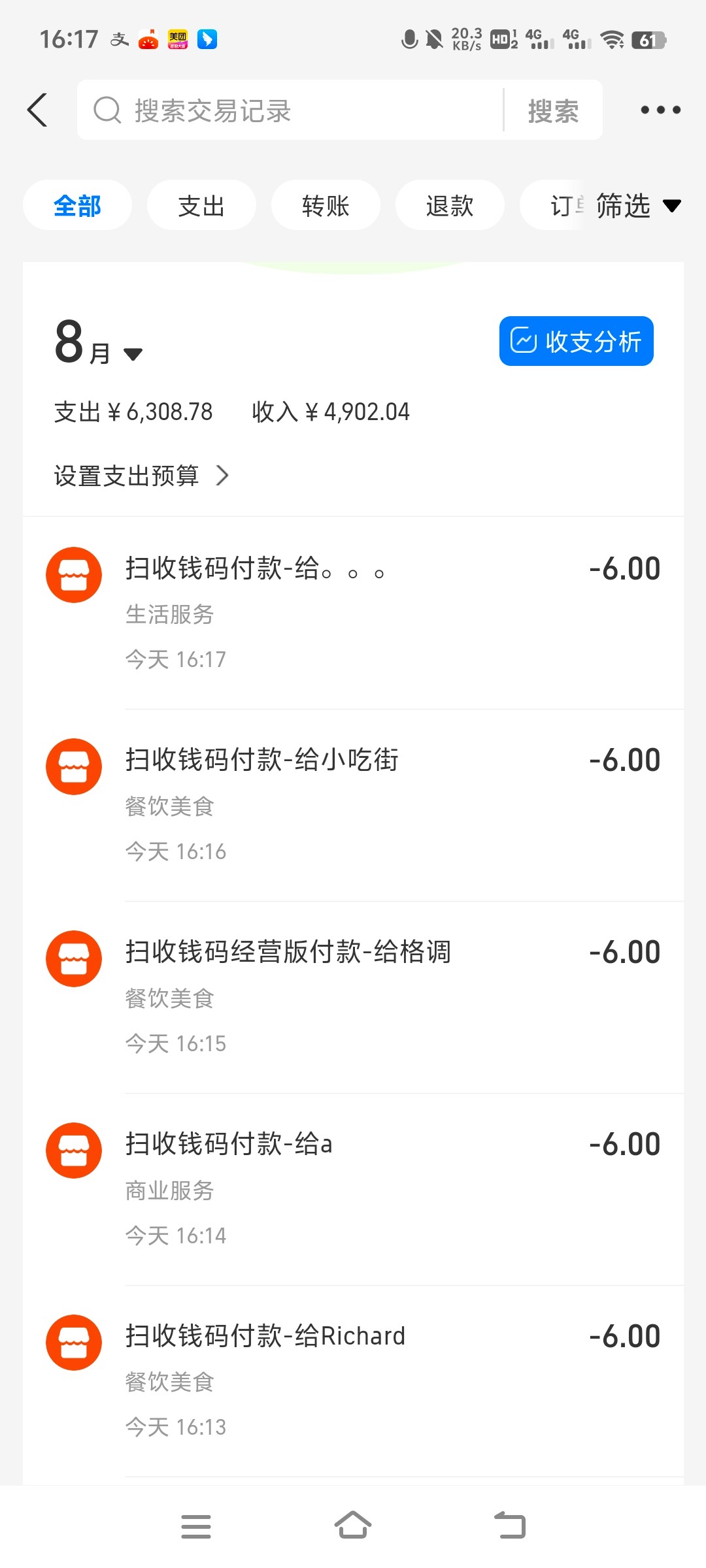Open the 生活服务 payment at 16:17

click(353, 613)
